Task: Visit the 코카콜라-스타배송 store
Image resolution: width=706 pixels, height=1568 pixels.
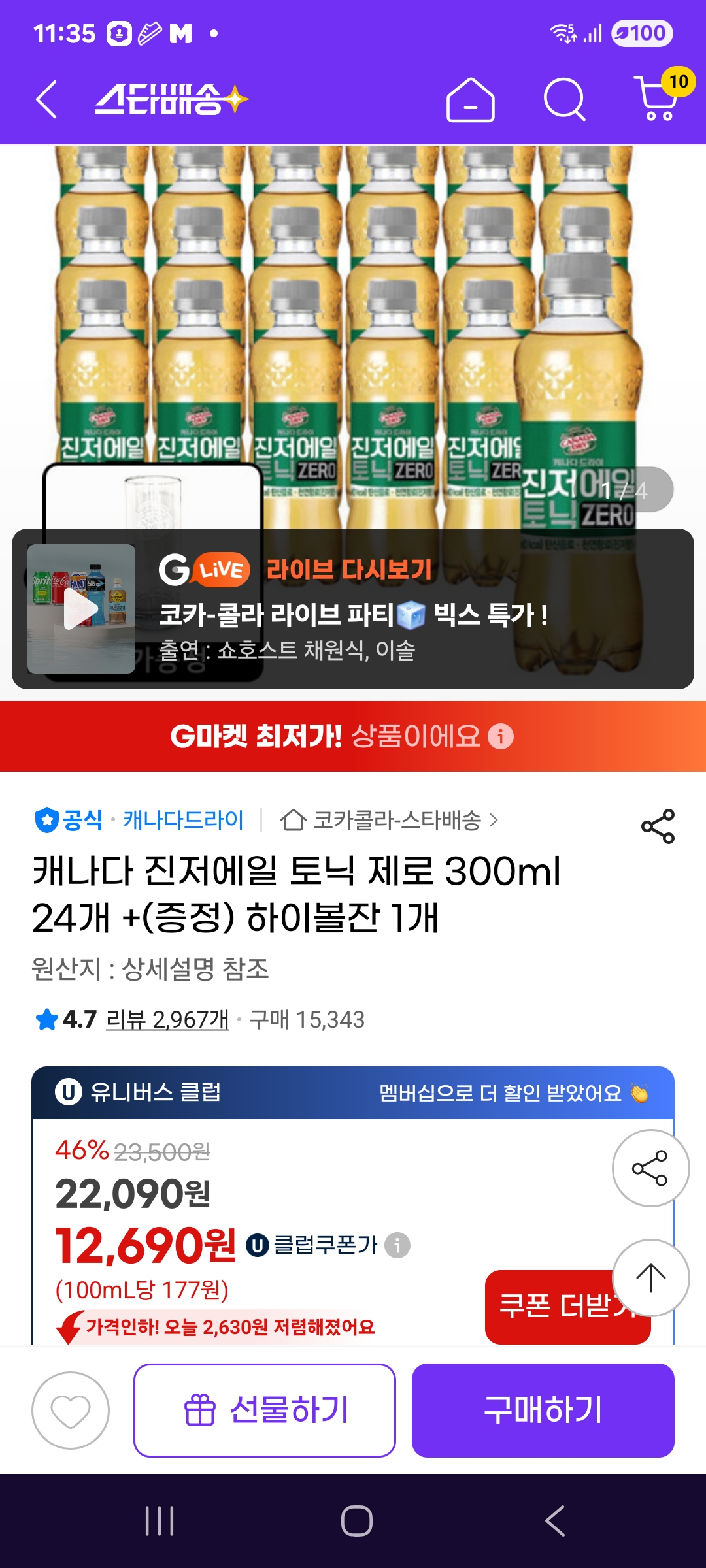Action: pos(390,820)
